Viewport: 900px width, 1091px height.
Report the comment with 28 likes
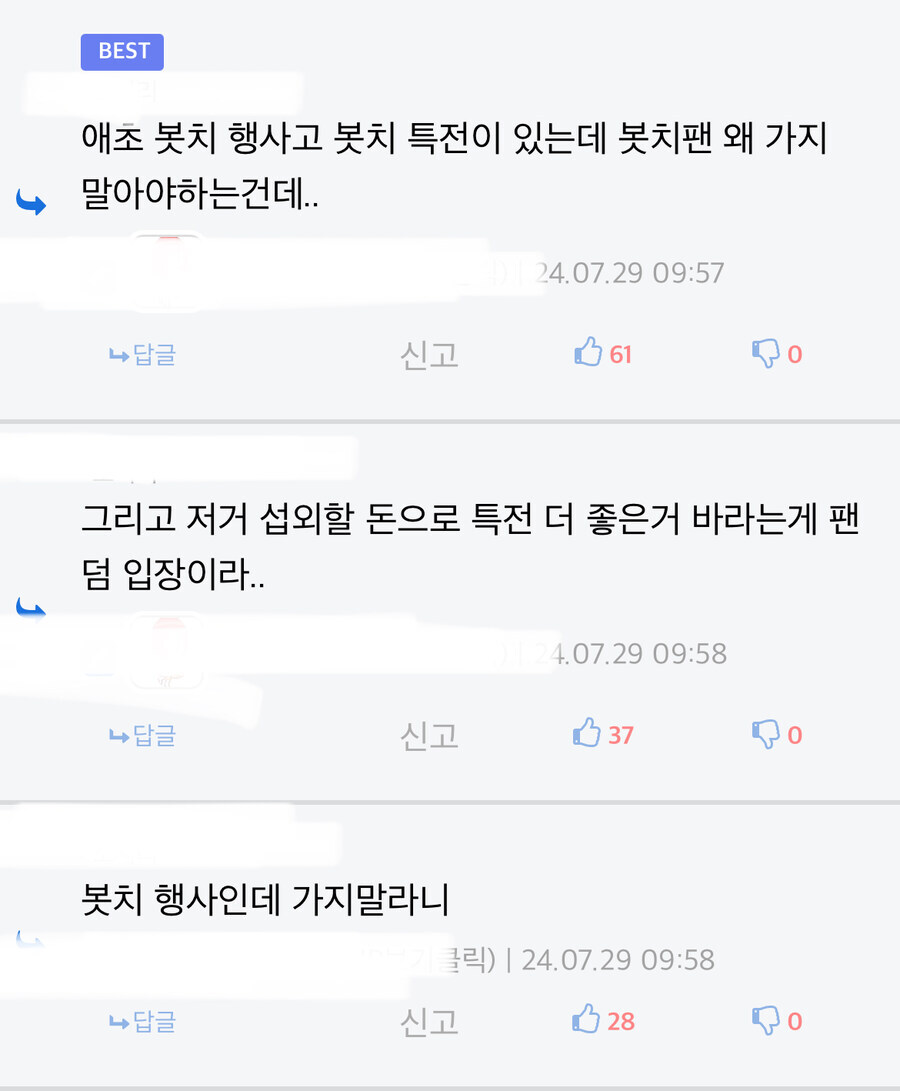429,1021
